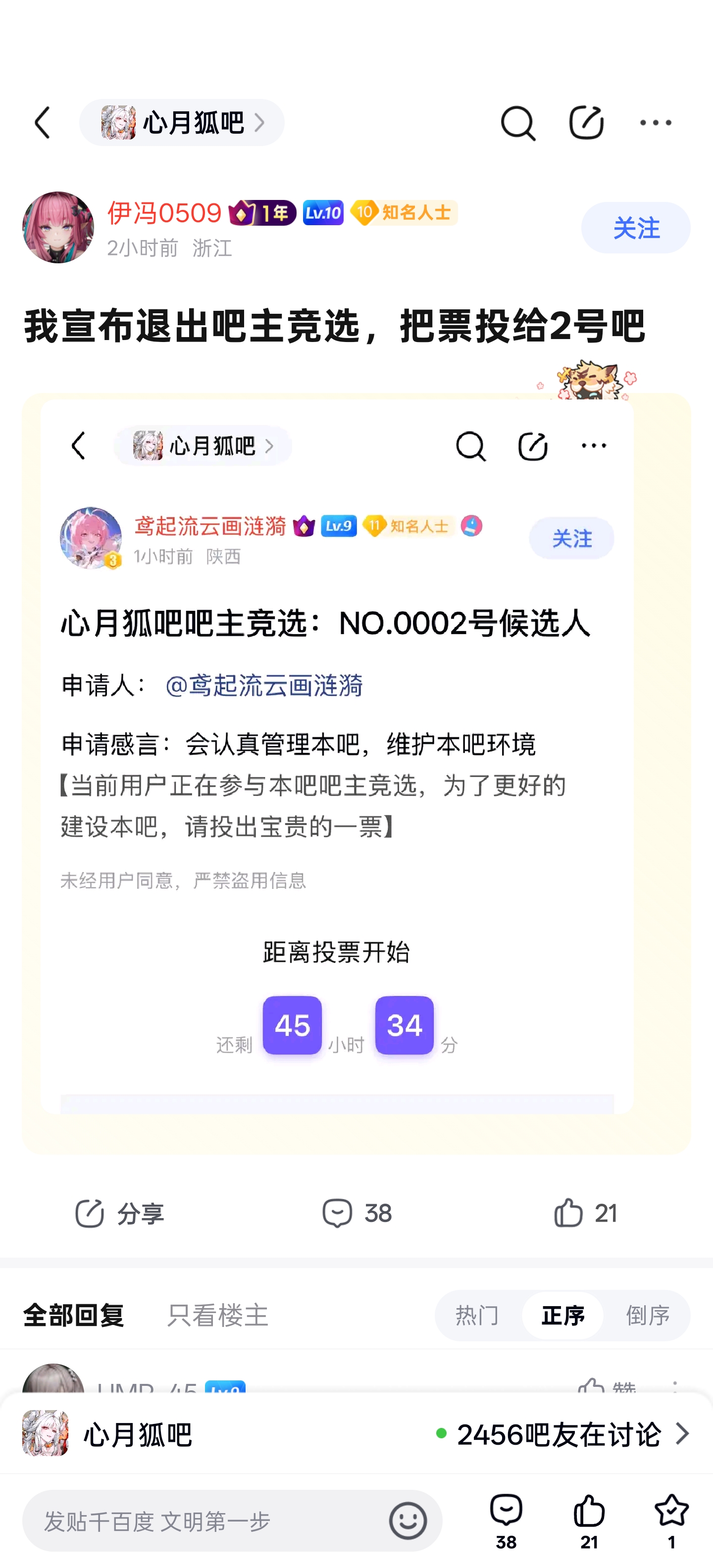The image size is (713, 1568).
Task: Follow 伊冯0509 with the 关注 button
Action: (636, 228)
